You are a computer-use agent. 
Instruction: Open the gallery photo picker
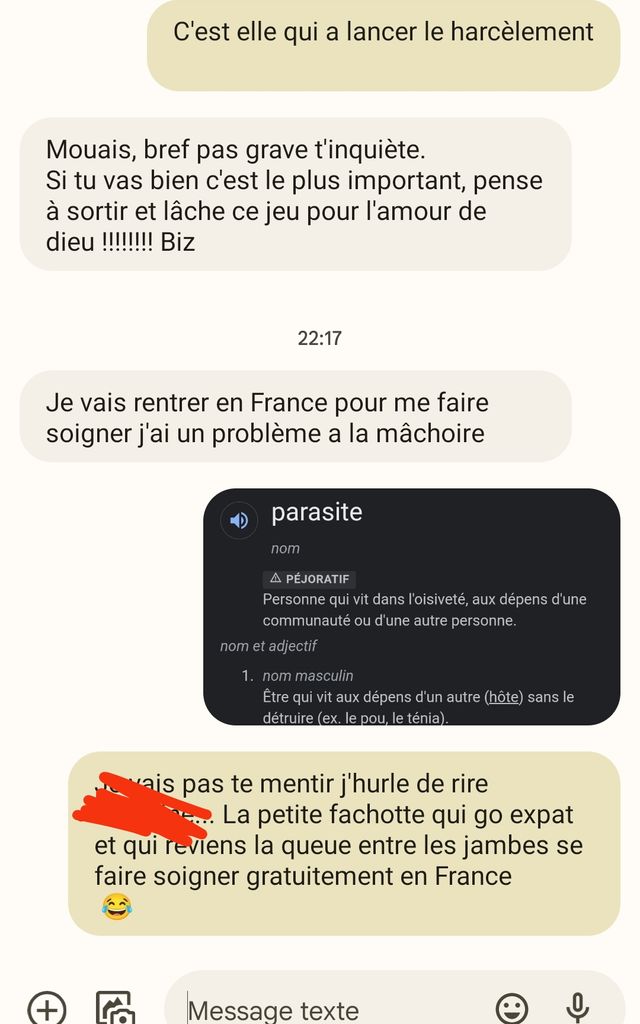pyautogui.click(x=115, y=1008)
